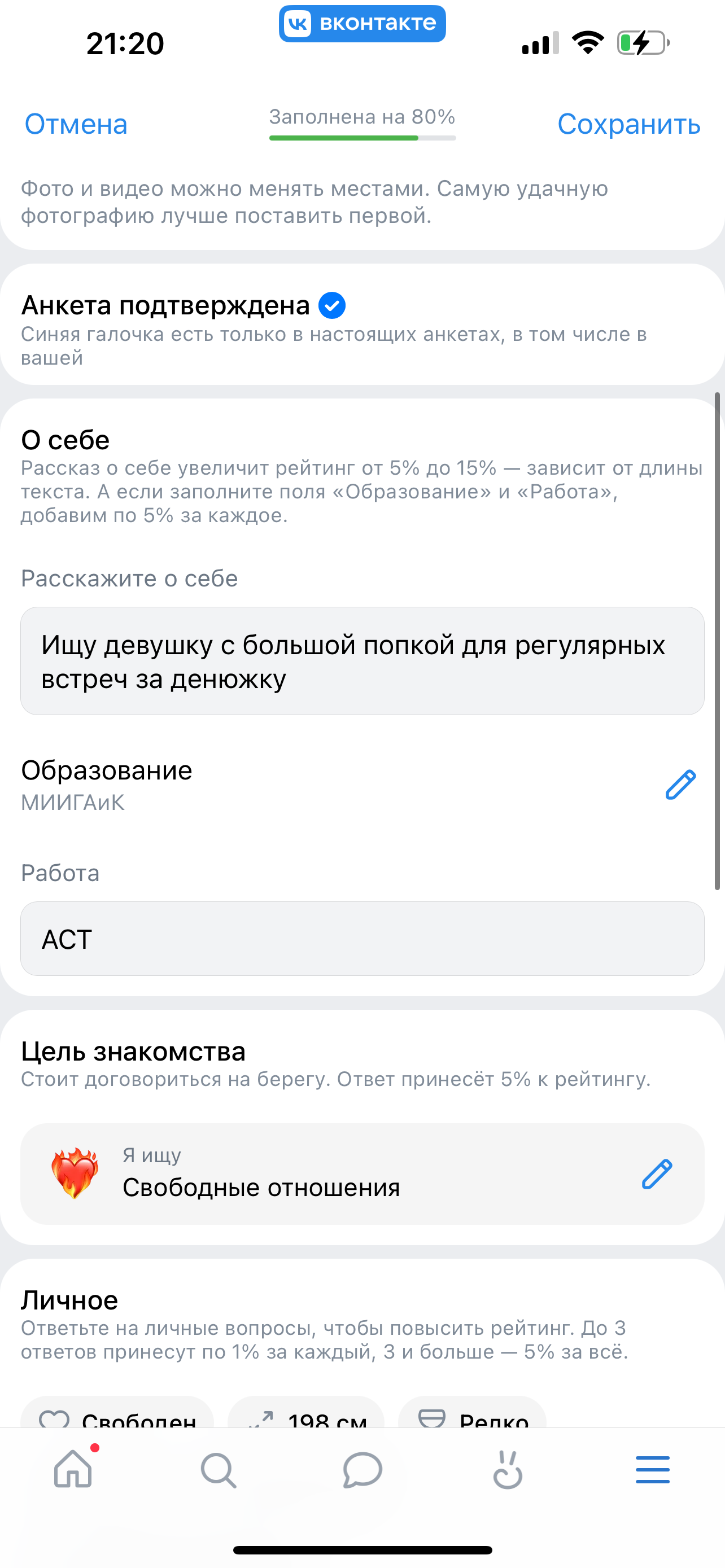Open the menu tab with three lines
The width and height of the screenshot is (725, 1568).
[x=653, y=1470]
